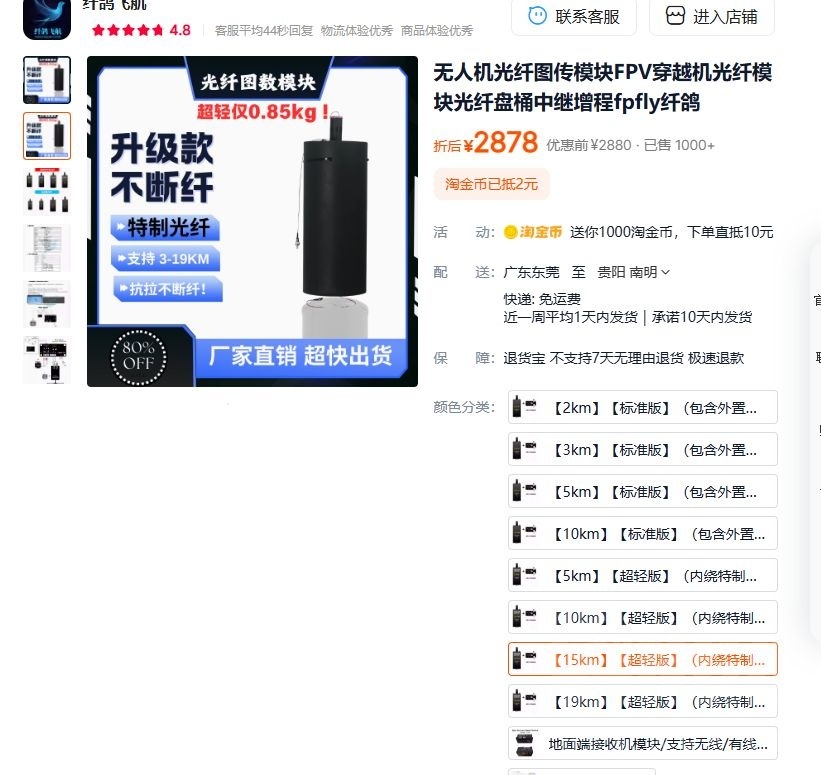
Task: Select the third product thumbnail
Action: tap(47, 192)
